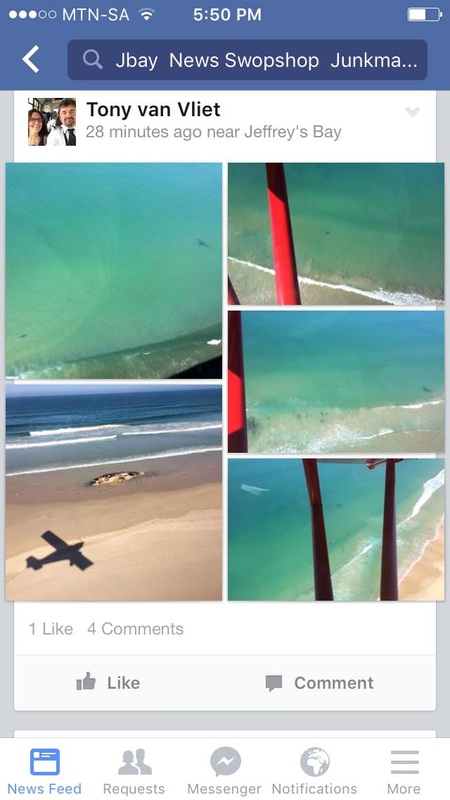Viewport: 450px width, 800px height.
Task: Open the Notifications tab
Action: 314,771
